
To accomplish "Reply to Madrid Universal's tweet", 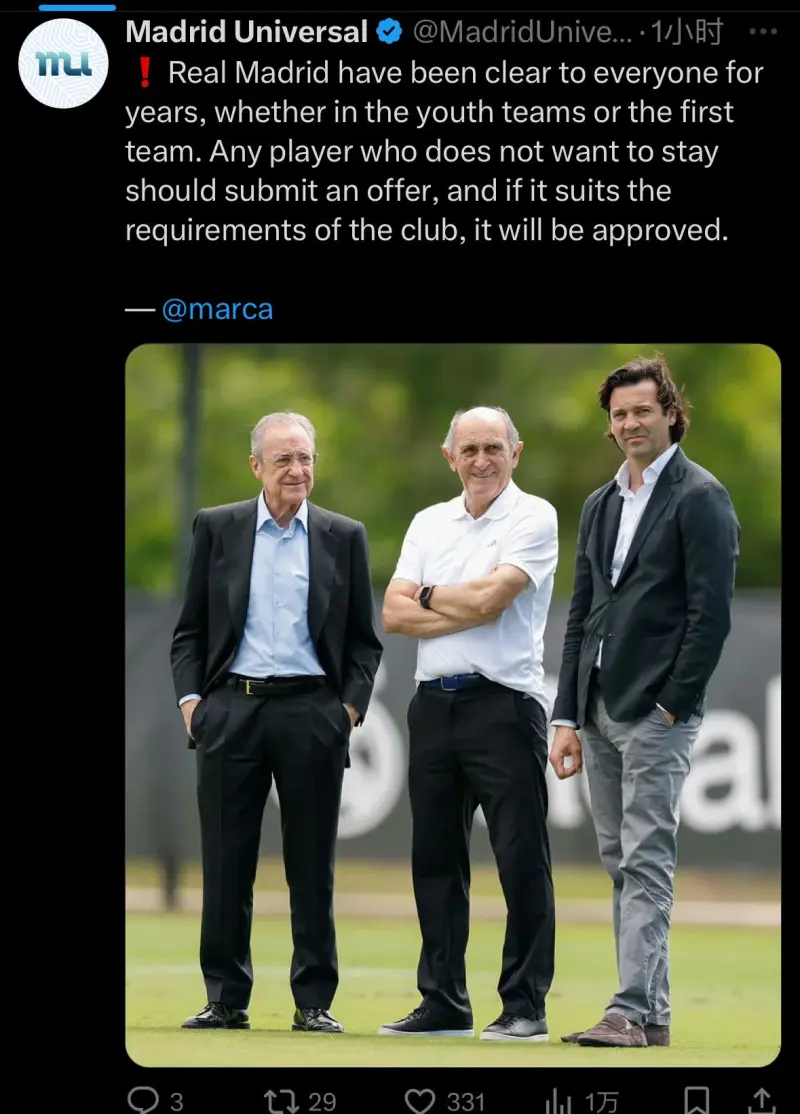I will coord(145,1100).
